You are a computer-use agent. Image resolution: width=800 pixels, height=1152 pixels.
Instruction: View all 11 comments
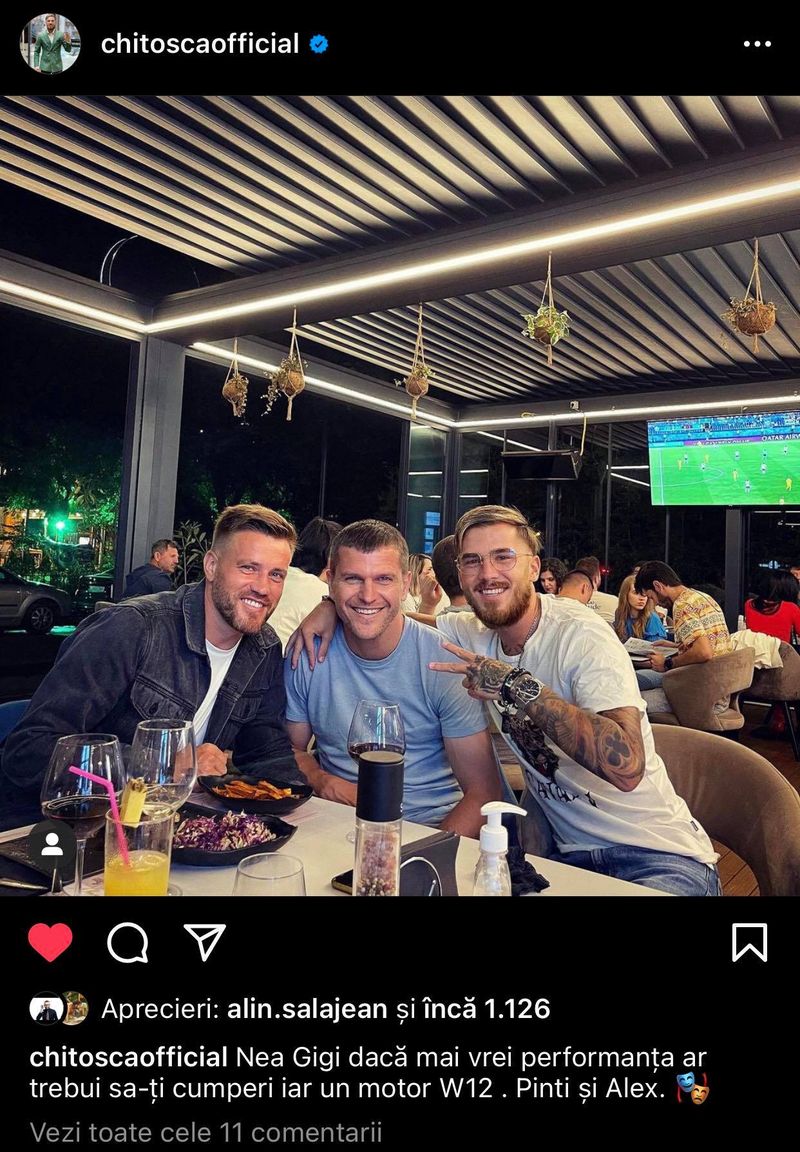click(205, 1133)
